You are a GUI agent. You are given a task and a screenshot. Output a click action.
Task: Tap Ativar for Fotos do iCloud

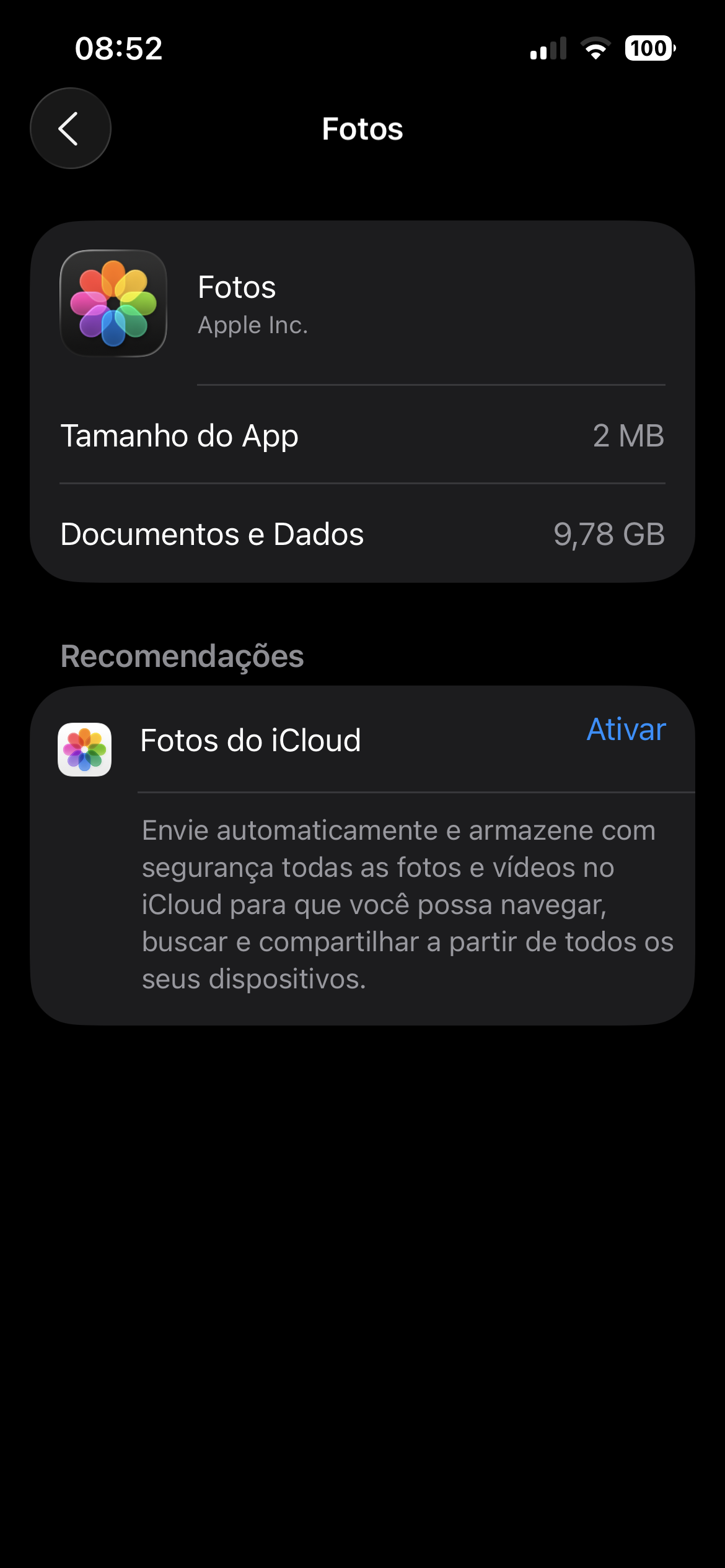coord(626,730)
